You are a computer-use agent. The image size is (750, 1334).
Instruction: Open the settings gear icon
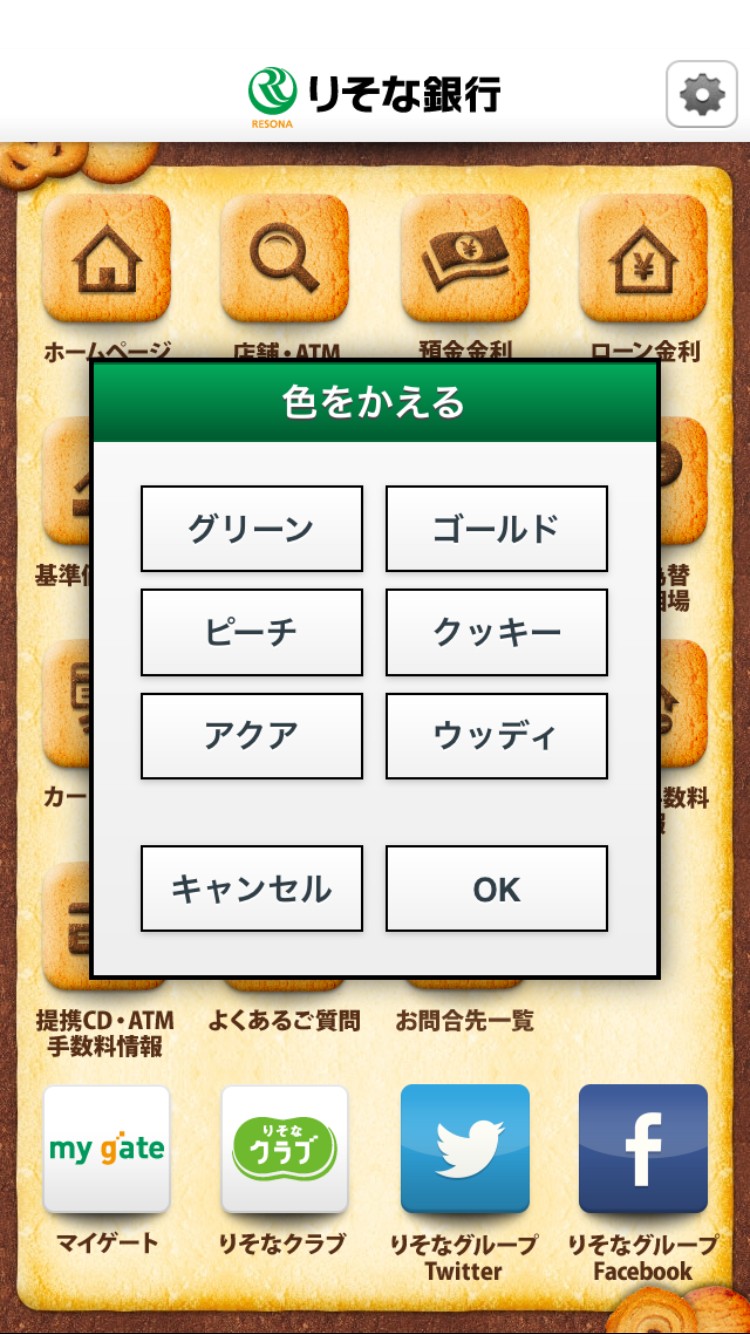(701, 94)
